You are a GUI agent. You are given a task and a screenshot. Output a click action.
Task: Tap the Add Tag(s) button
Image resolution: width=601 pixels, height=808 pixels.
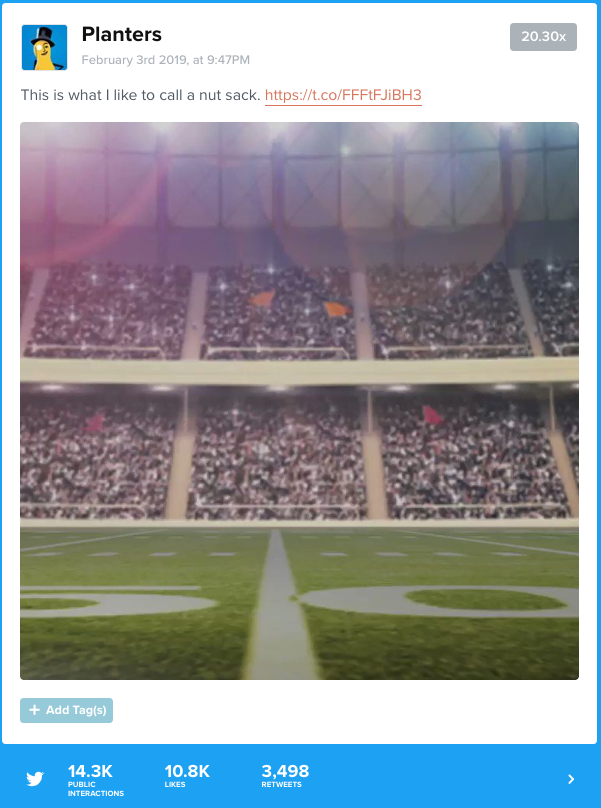66,710
